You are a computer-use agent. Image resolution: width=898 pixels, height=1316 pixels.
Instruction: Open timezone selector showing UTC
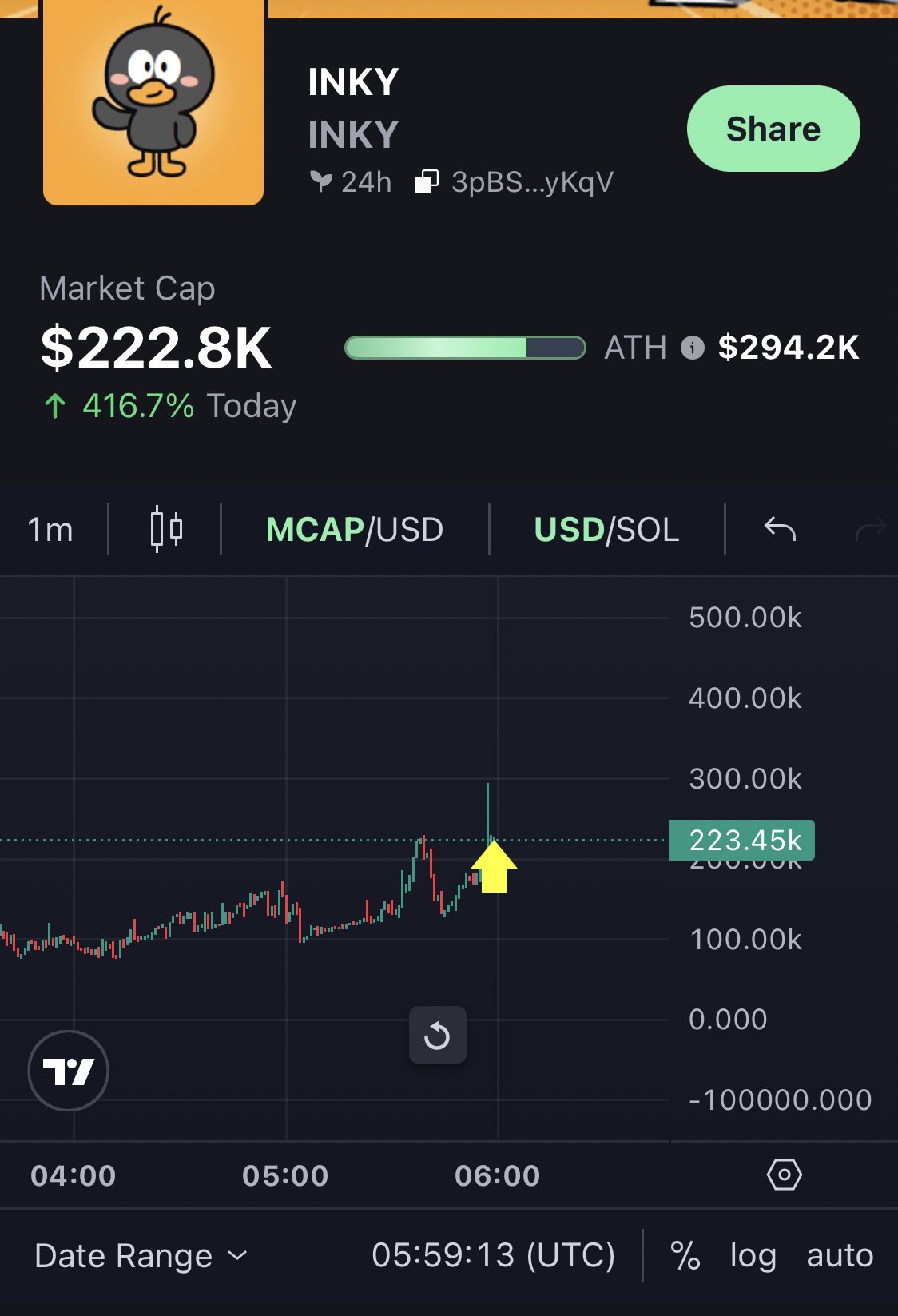click(x=493, y=1255)
